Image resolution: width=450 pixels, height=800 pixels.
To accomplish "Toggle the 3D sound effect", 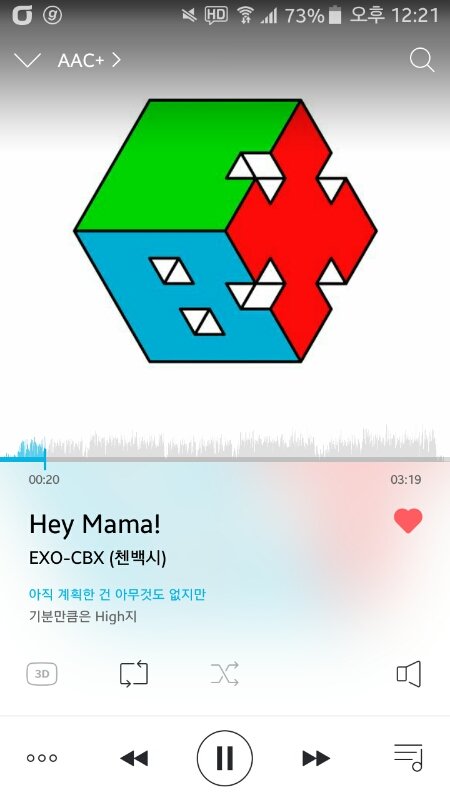I will [42, 674].
